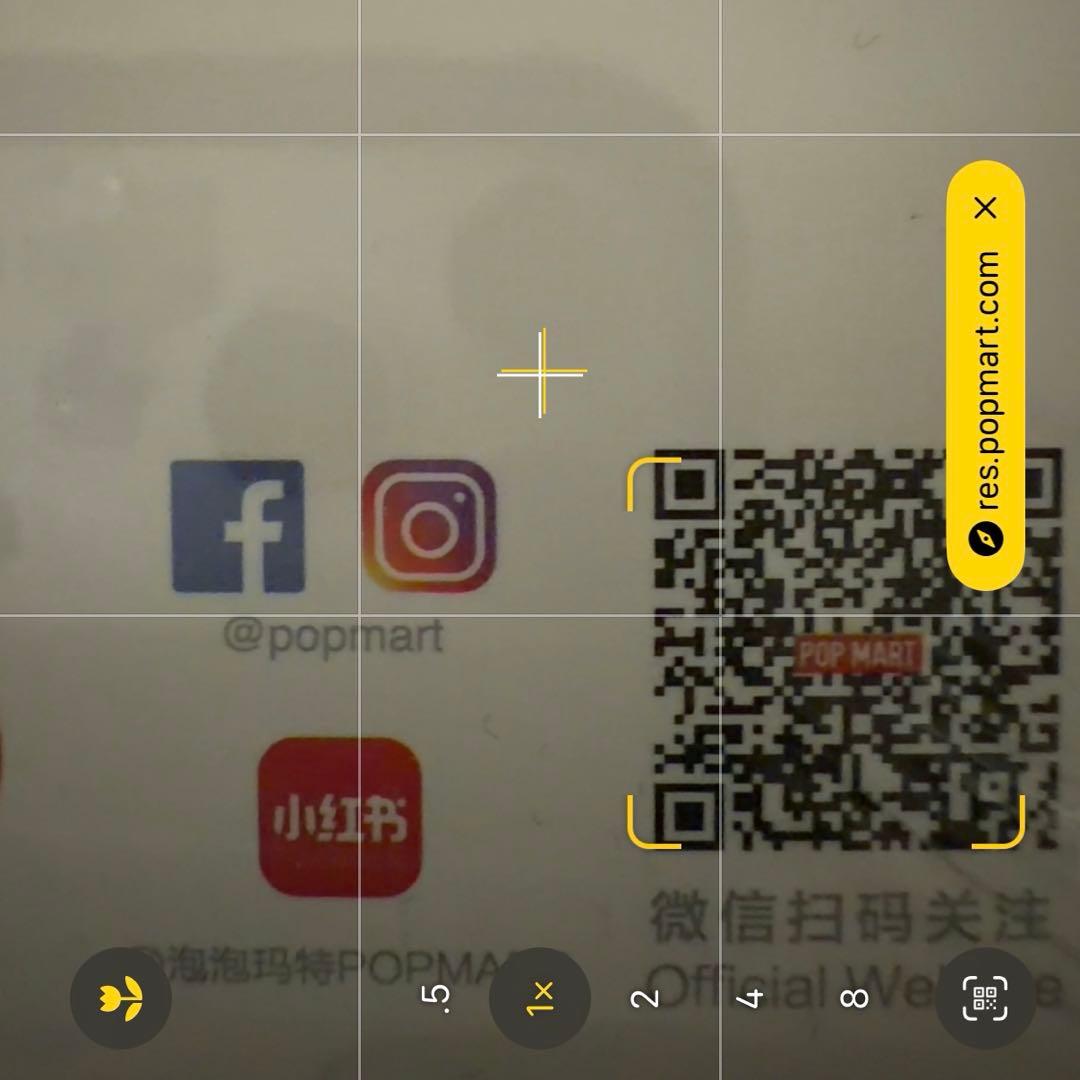The width and height of the screenshot is (1080, 1080).
Task: Open the QR code scanner icon
Action: (985, 998)
